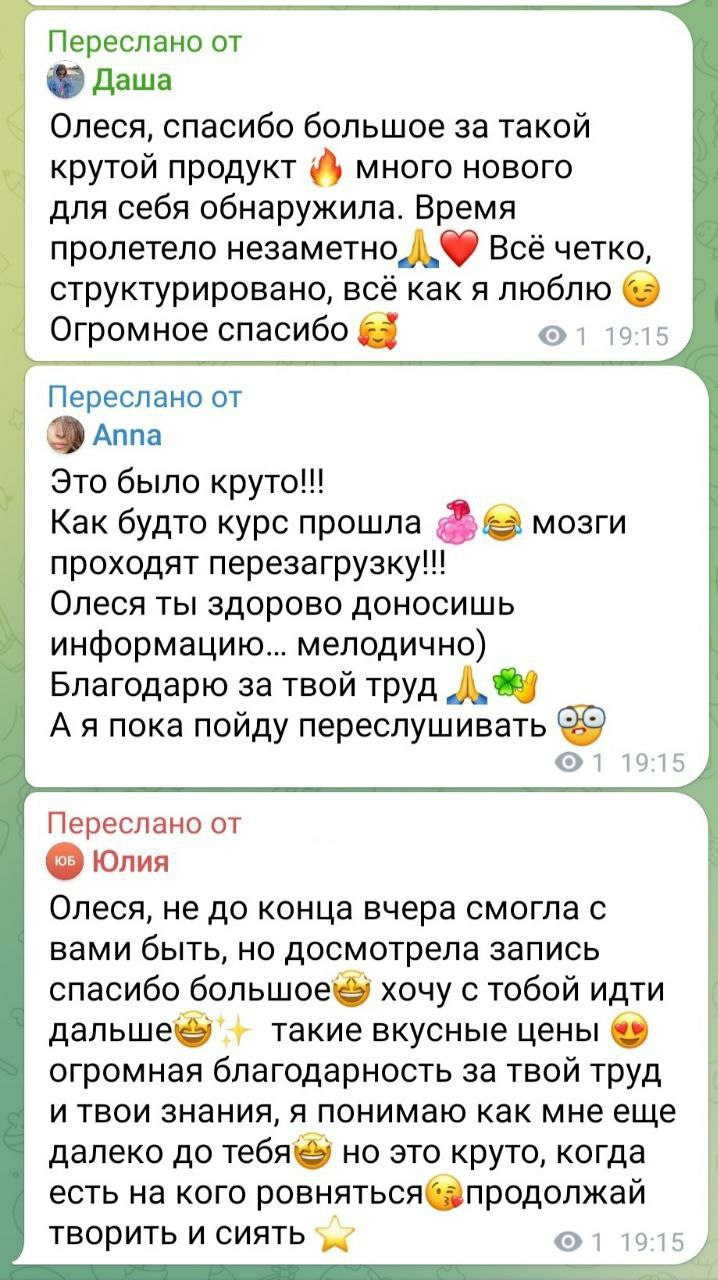Open Anna's profile from forwarded message
The height and width of the screenshot is (1280, 718).
(x=125, y=435)
